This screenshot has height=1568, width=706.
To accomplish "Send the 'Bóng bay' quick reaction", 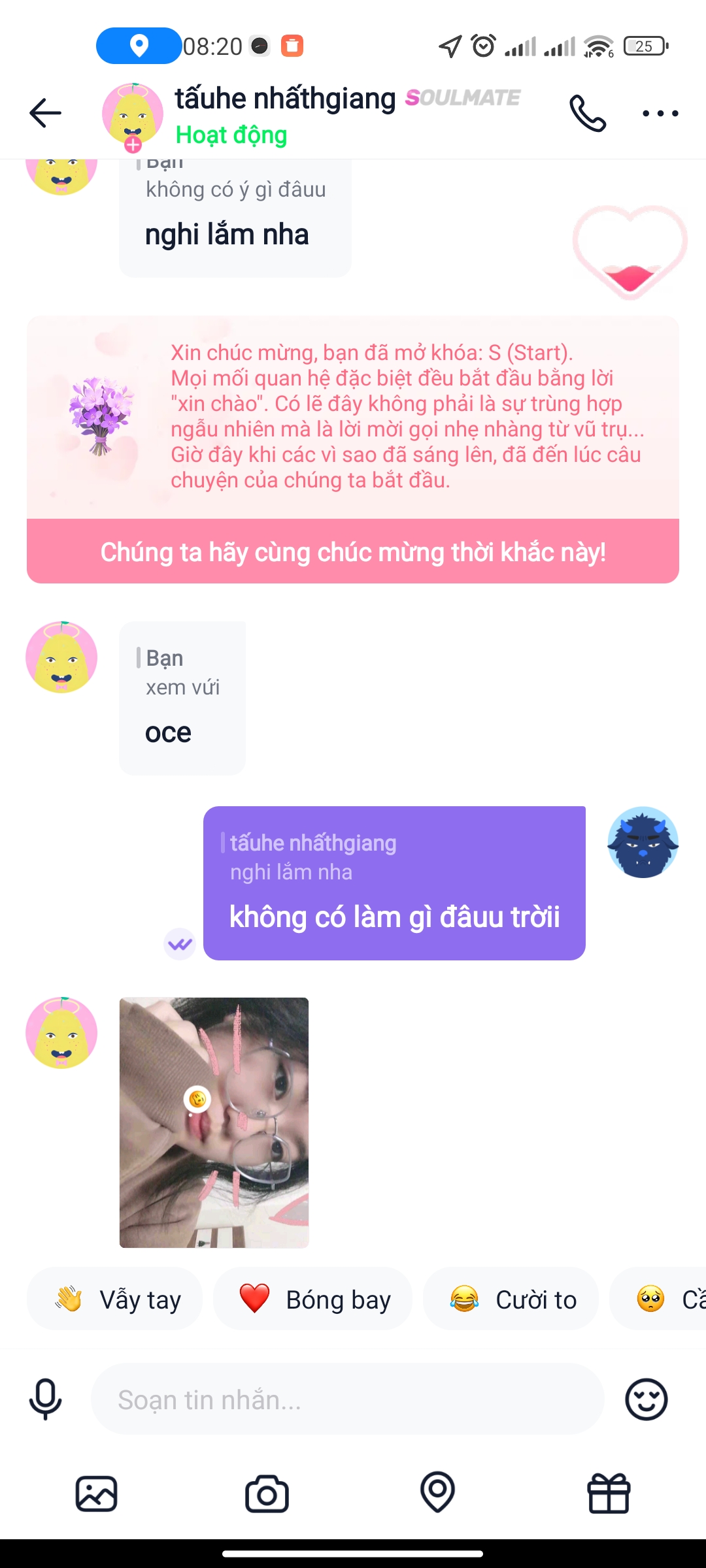I will [x=312, y=1299].
